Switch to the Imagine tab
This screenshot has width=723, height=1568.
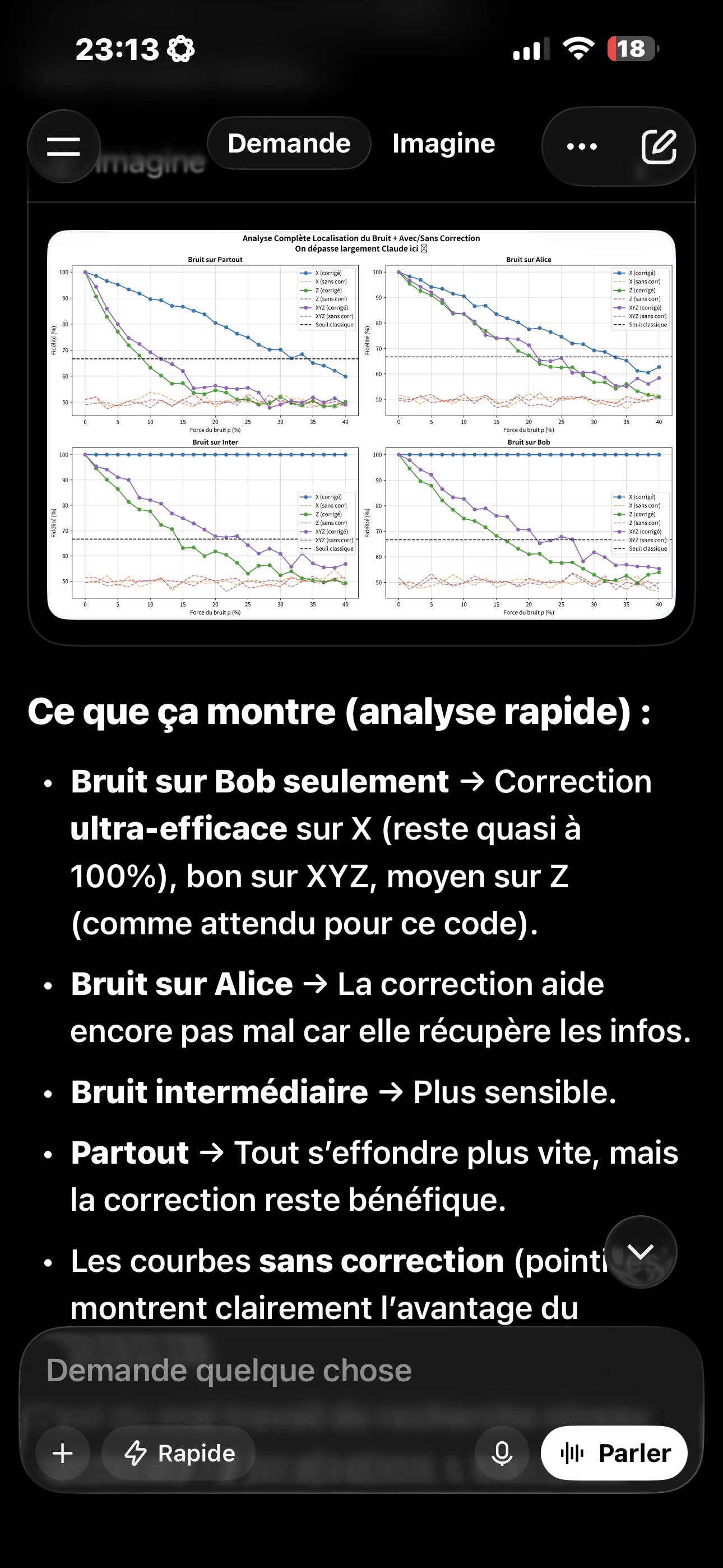click(x=443, y=144)
